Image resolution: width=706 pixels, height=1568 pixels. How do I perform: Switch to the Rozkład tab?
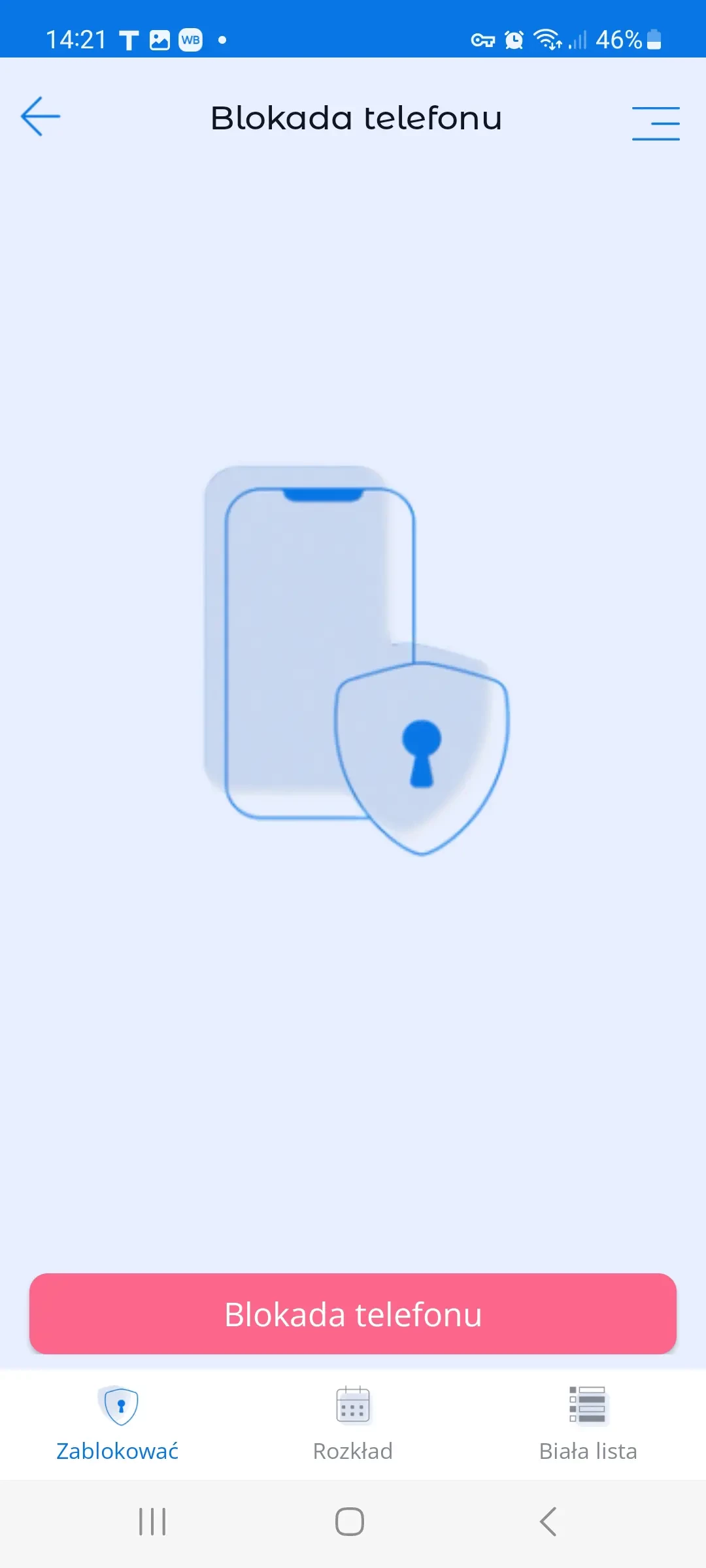pyautogui.click(x=353, y=1424)
